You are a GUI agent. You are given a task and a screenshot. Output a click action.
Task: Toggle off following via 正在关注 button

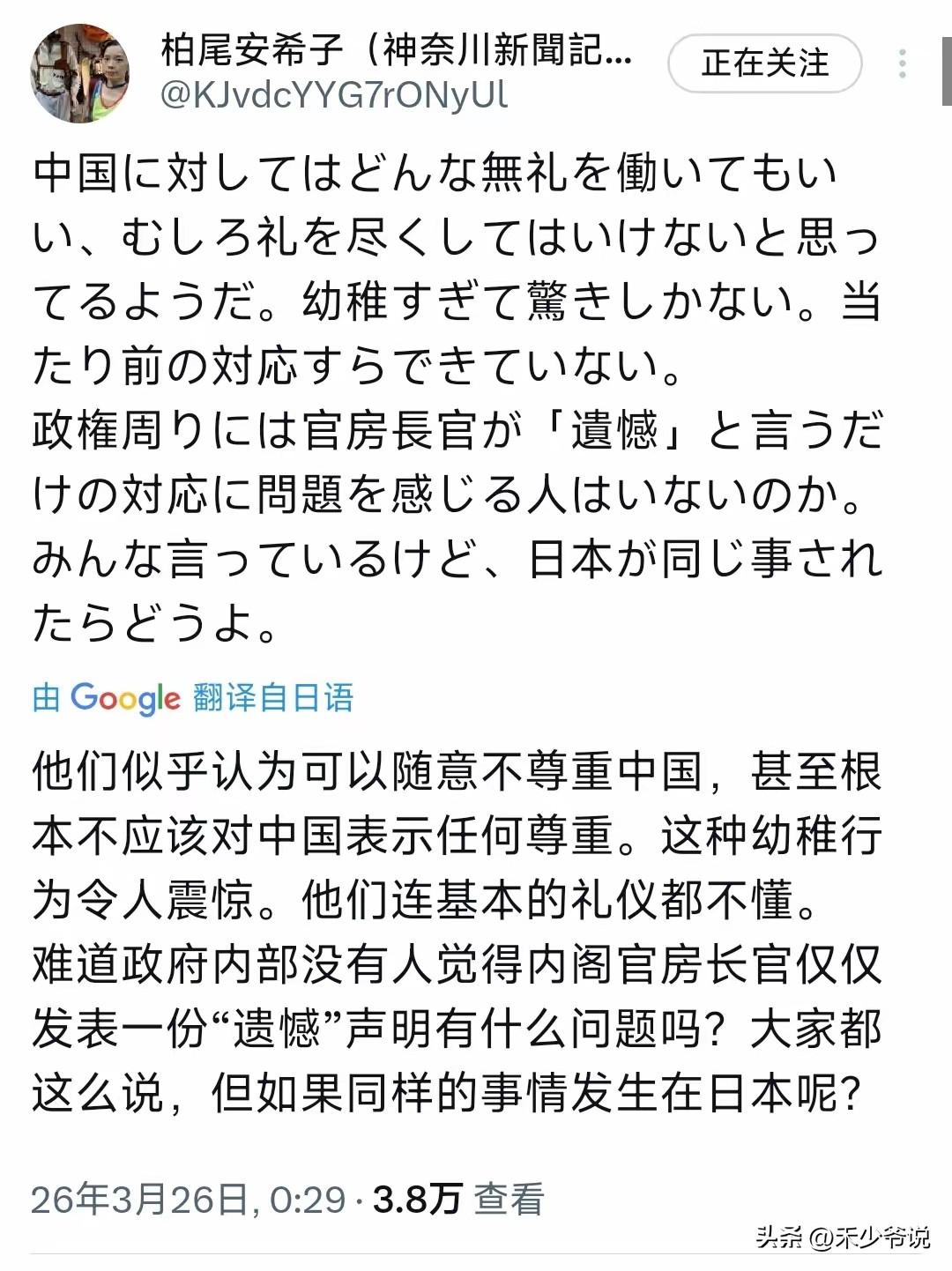point(766,61)
